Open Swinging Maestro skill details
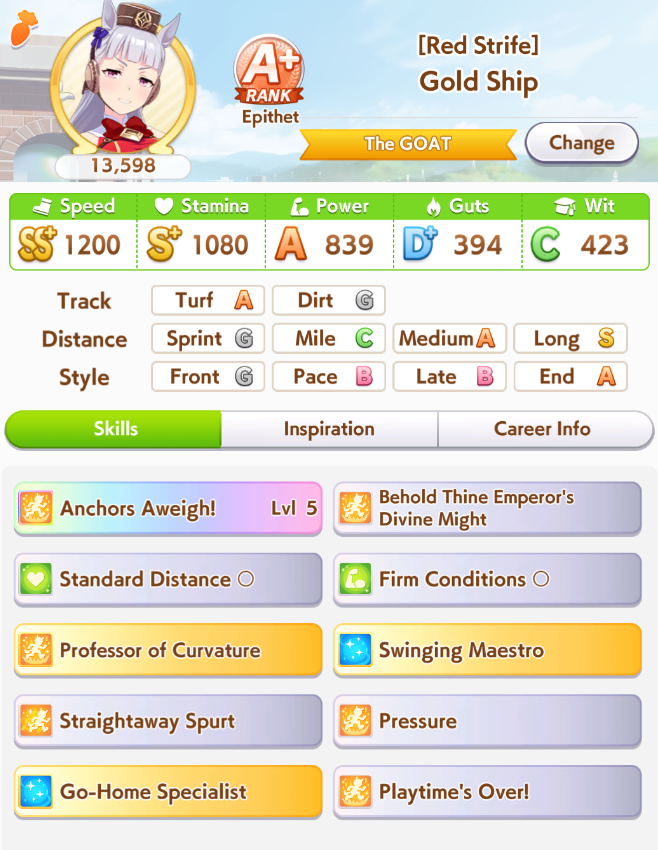658x850 pixels. click(x=487, y=650)
